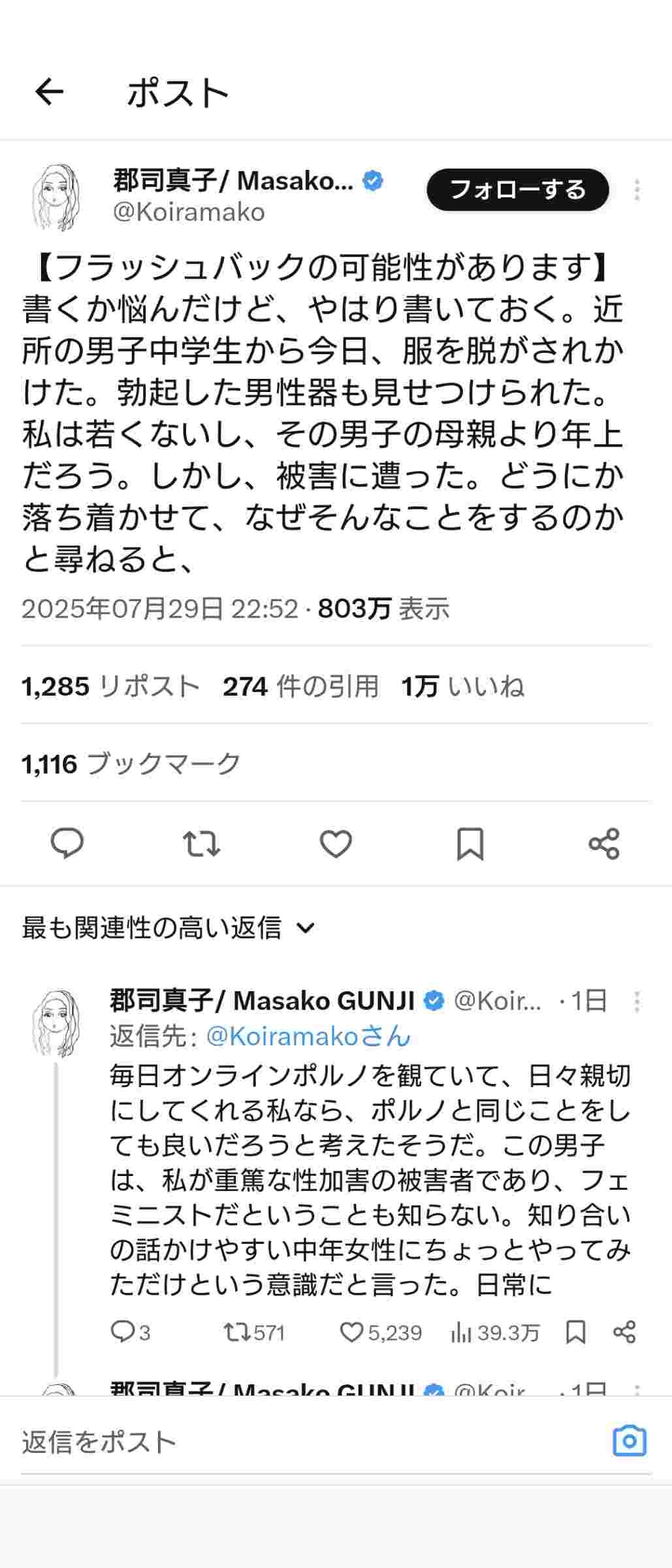
Task: View who liked via 1万 いいね
Action: click(462, 686)
